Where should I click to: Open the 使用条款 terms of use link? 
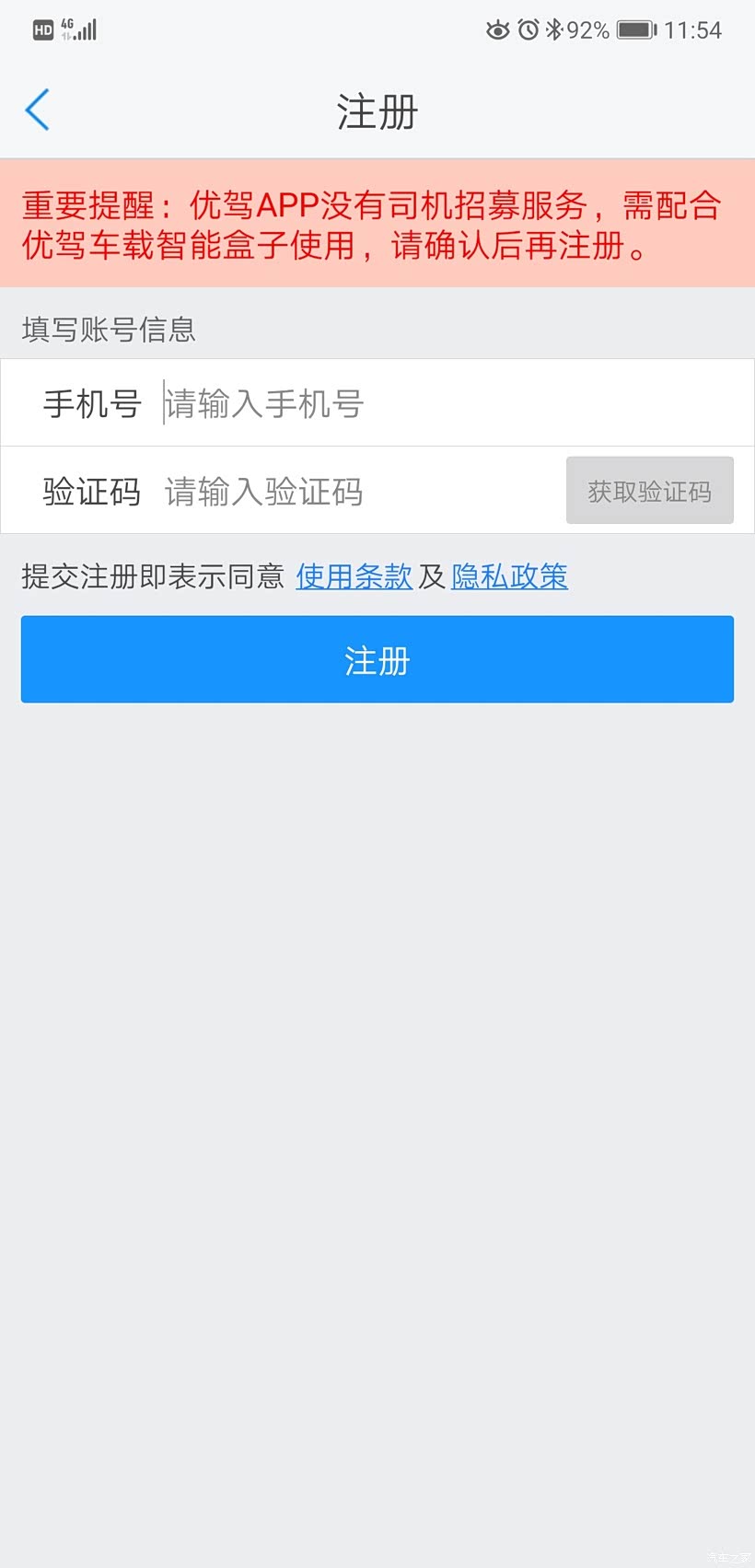pyautogui.click(x=354, y=576)
